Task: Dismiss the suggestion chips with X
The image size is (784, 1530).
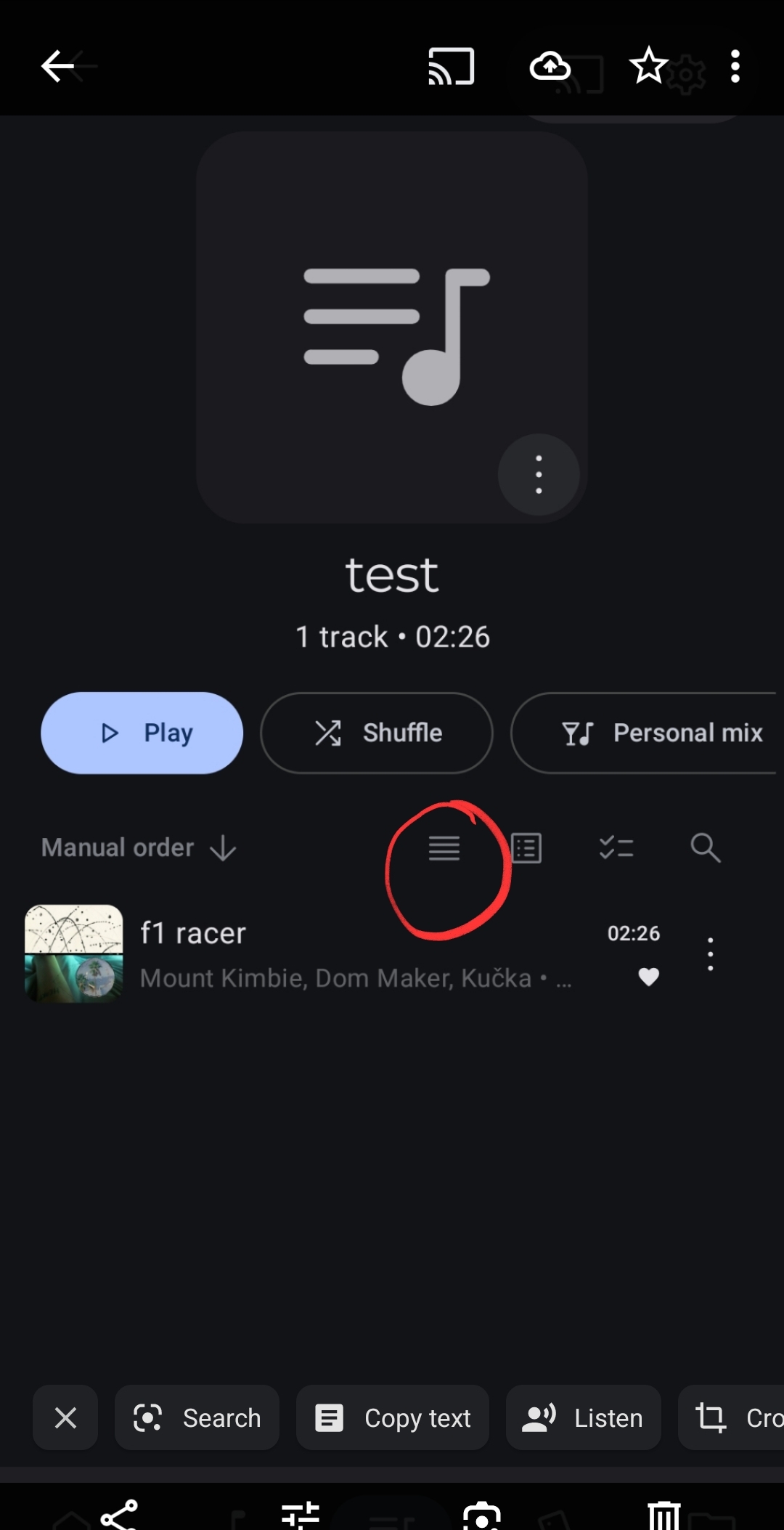Action: pos(65,1417)
